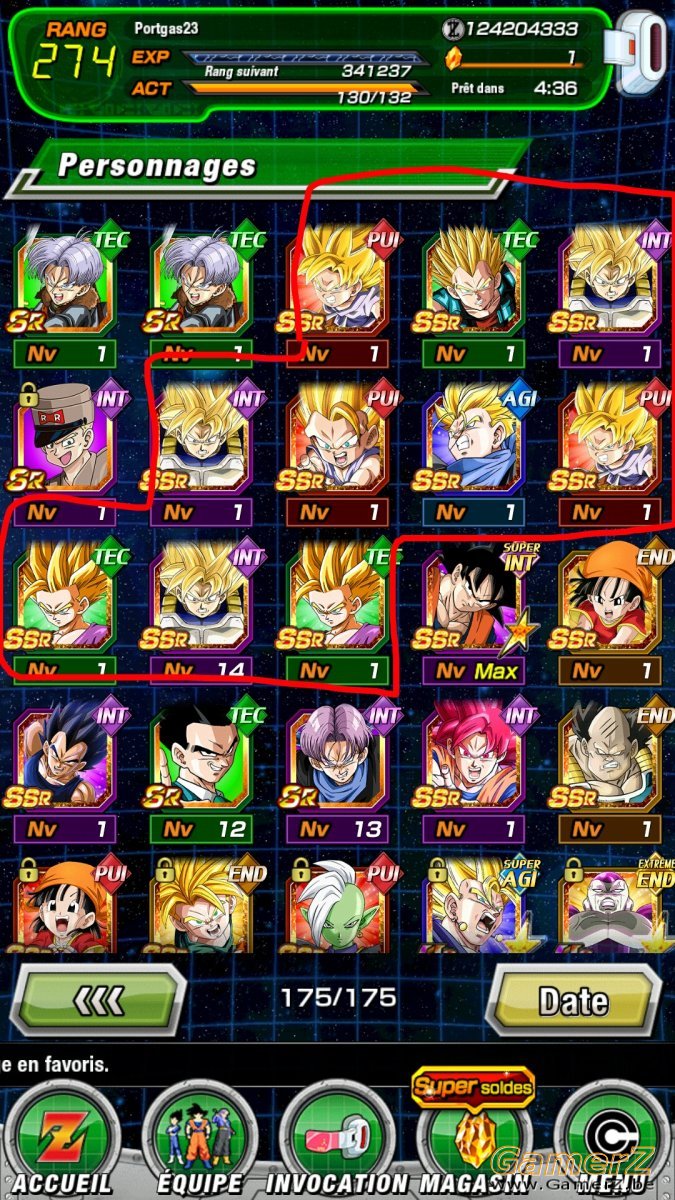Select the Super INT Goku card at Nv Max
Image resolution: width=675 pixels, height=1200 pixels.
click(472, 613)
